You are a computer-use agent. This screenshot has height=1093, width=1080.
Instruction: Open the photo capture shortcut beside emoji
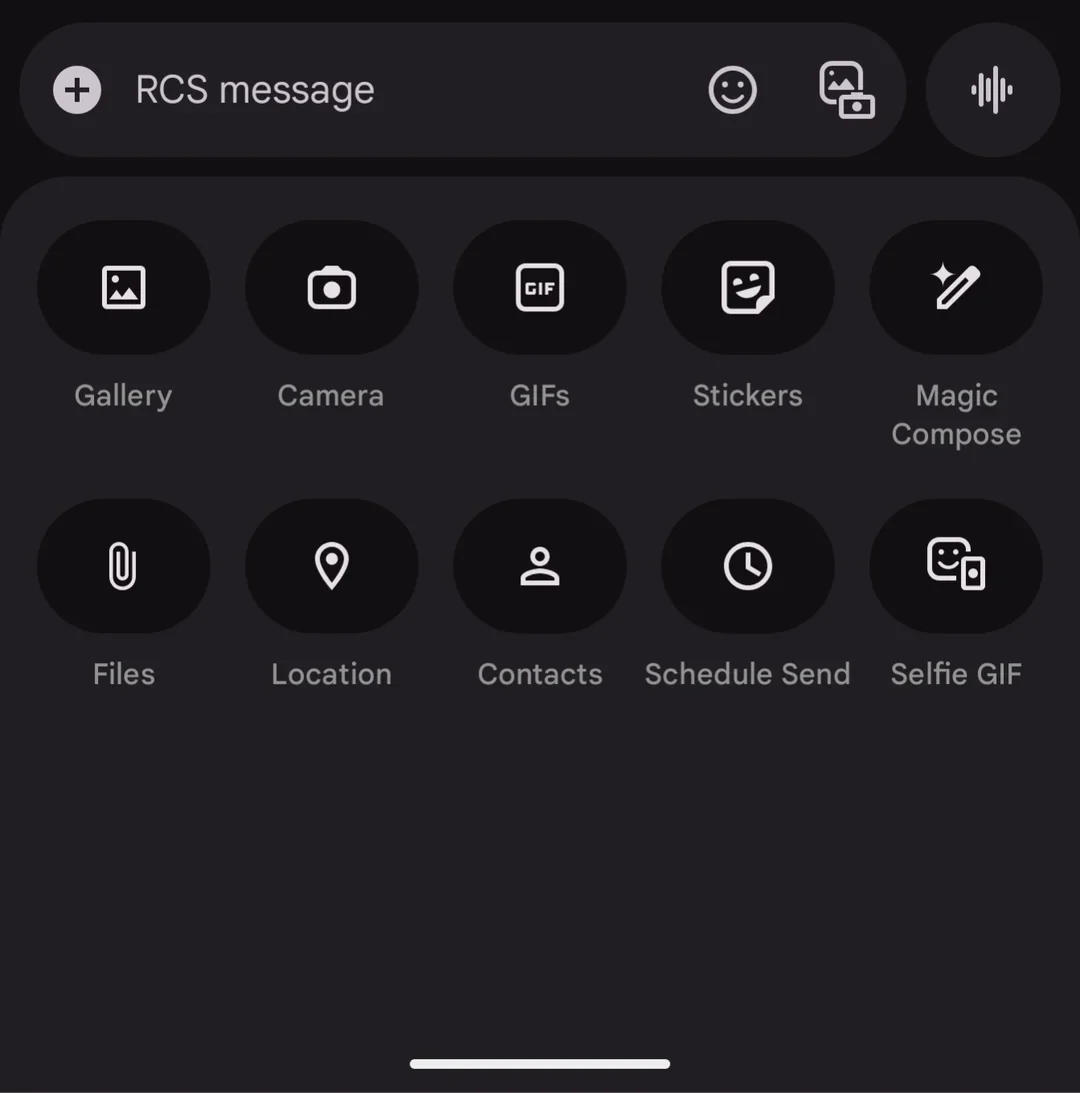[846, 90]
